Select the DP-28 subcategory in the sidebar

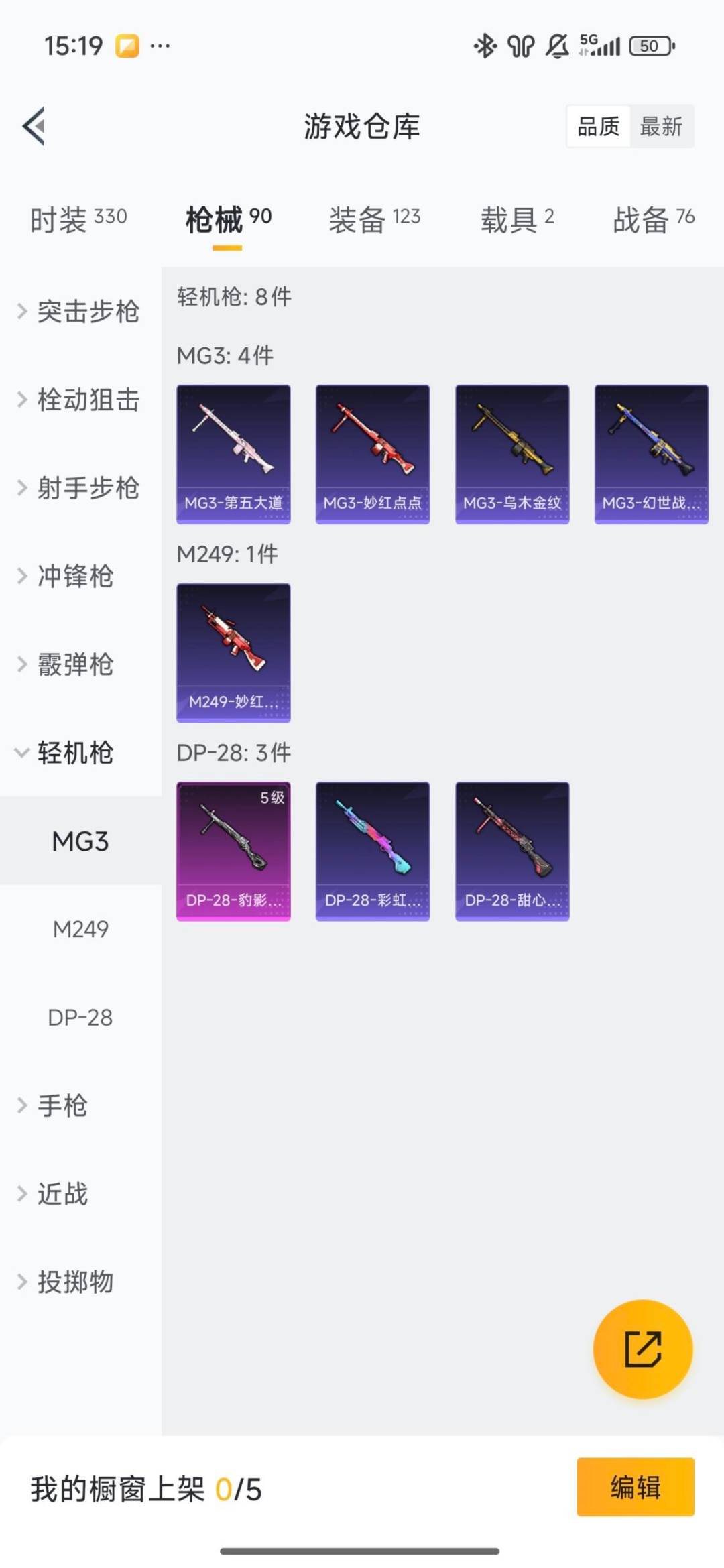click(x=80, y=1018)
